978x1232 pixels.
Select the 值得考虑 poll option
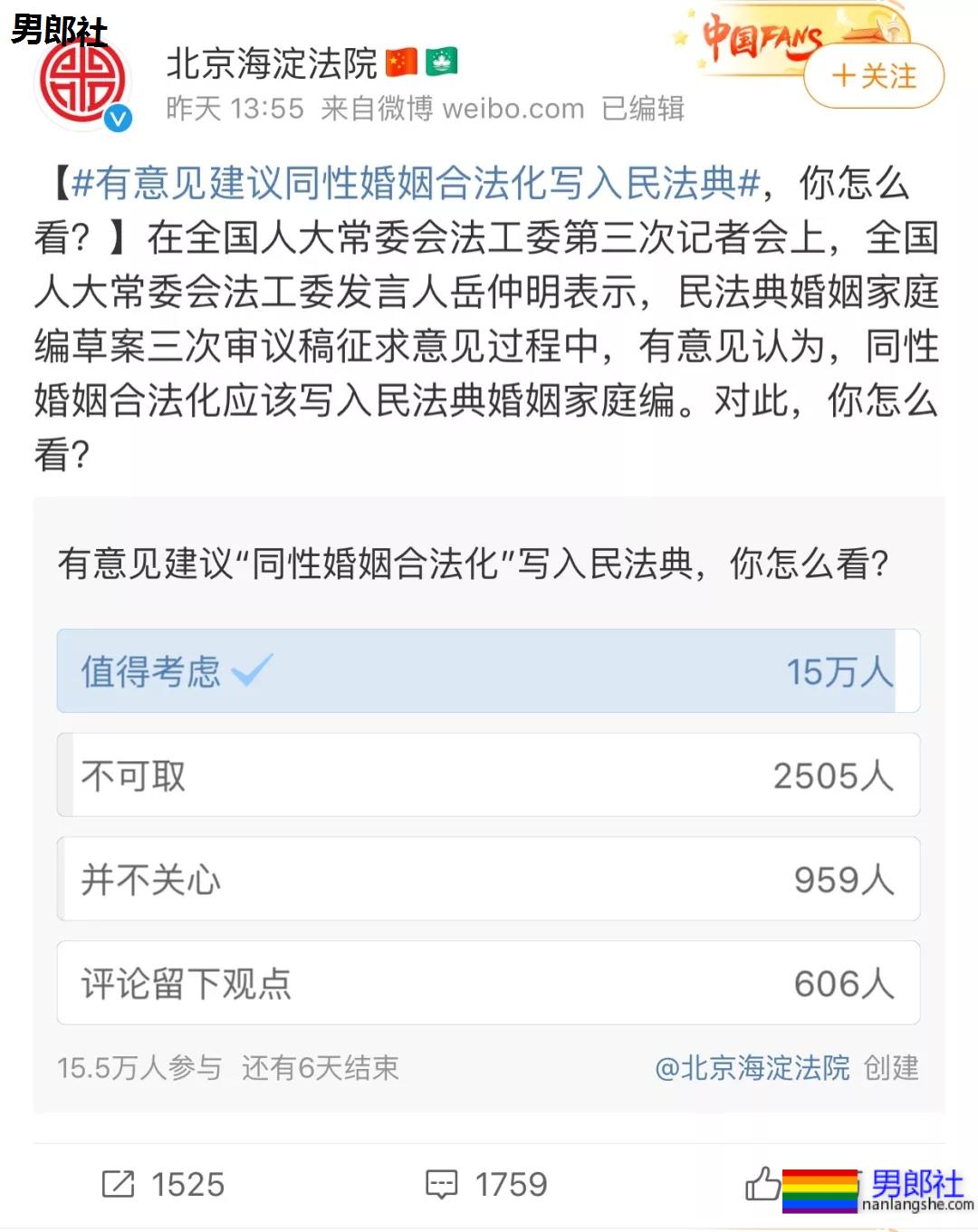489,670
